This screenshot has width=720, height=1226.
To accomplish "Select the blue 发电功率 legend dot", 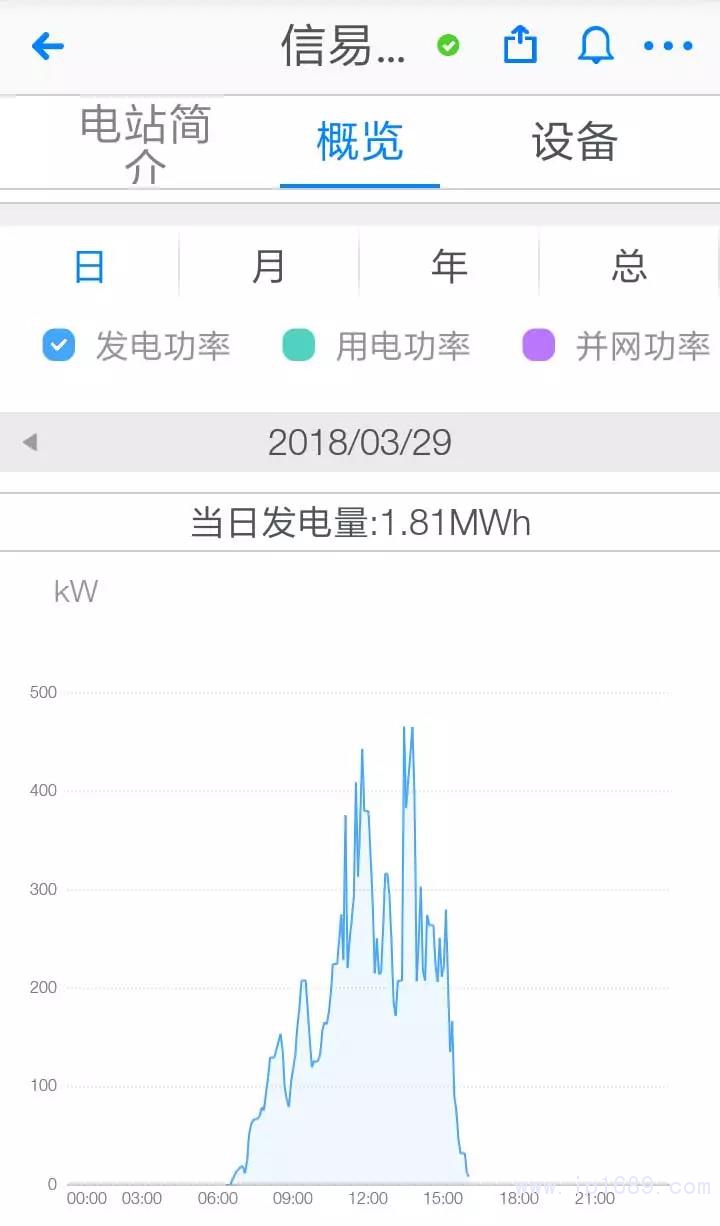I will (59, 345).
